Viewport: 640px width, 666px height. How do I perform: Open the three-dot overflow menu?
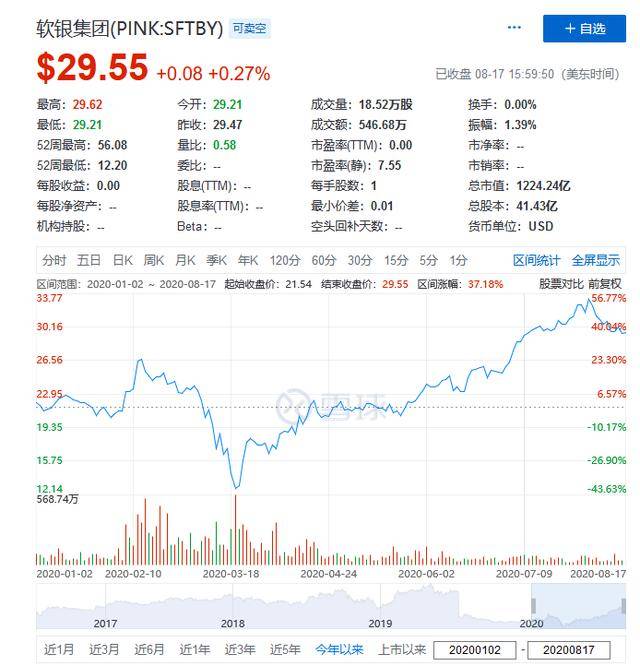(516, 28)
